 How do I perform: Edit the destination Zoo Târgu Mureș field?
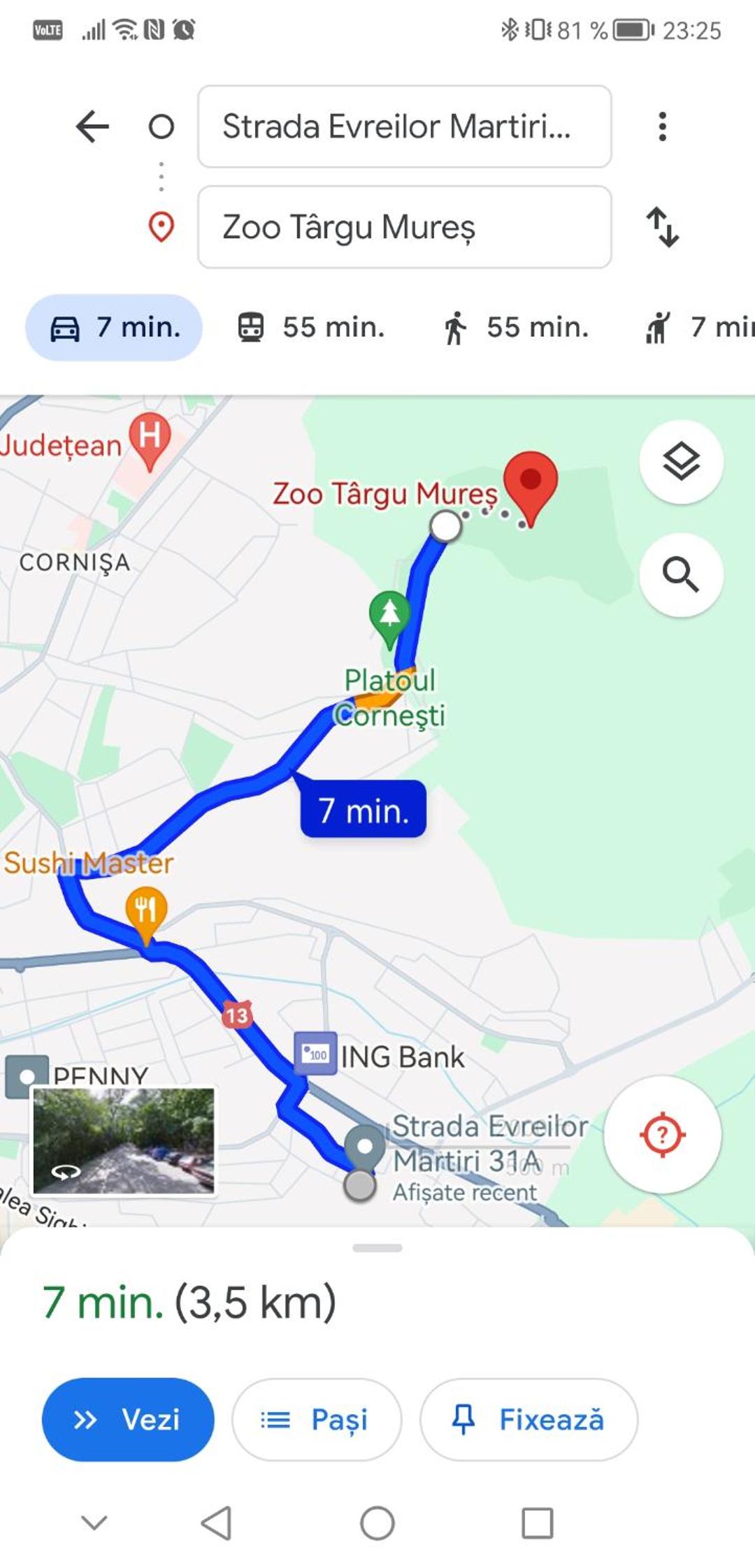click(x=405, y=227)
